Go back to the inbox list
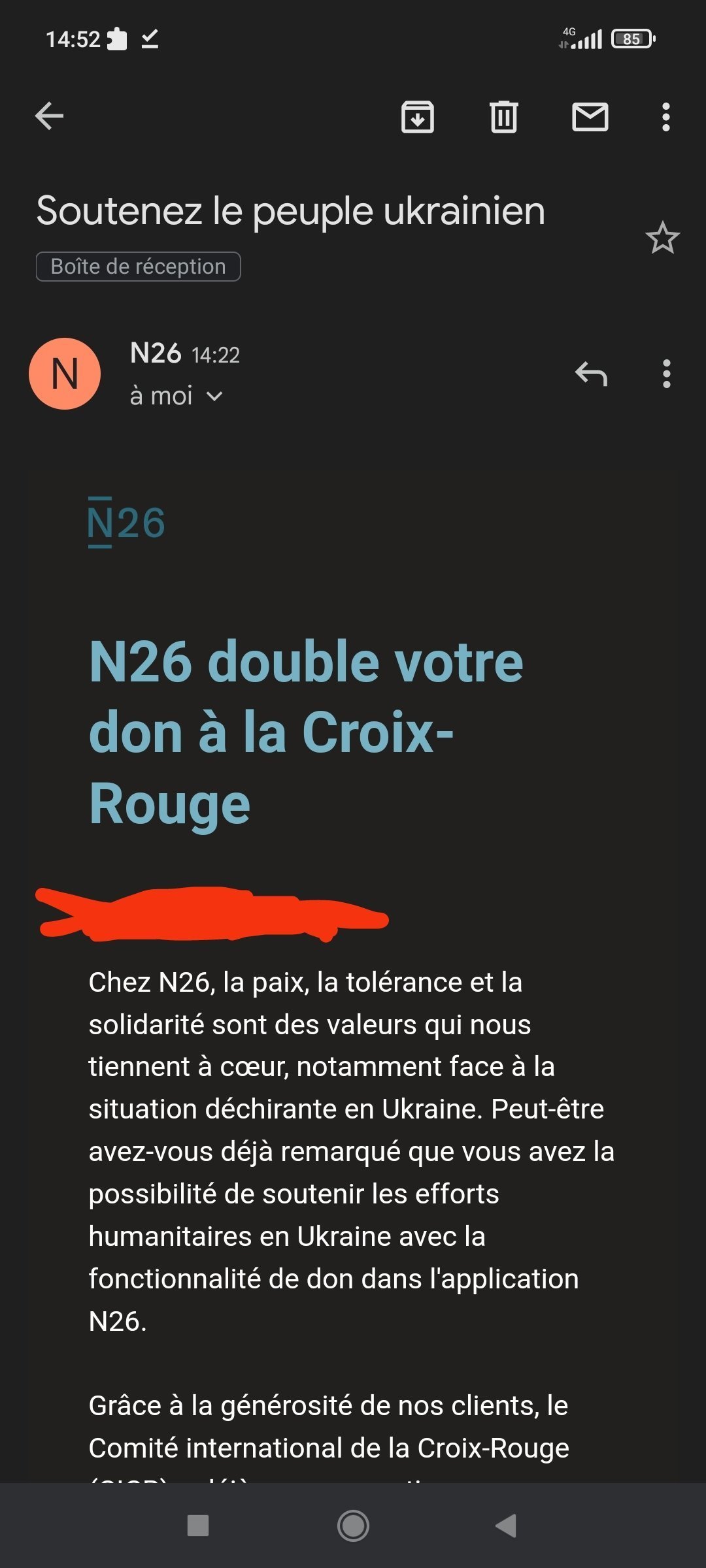The width and height of the screenshot is (706, 1568). pos(49,117)
